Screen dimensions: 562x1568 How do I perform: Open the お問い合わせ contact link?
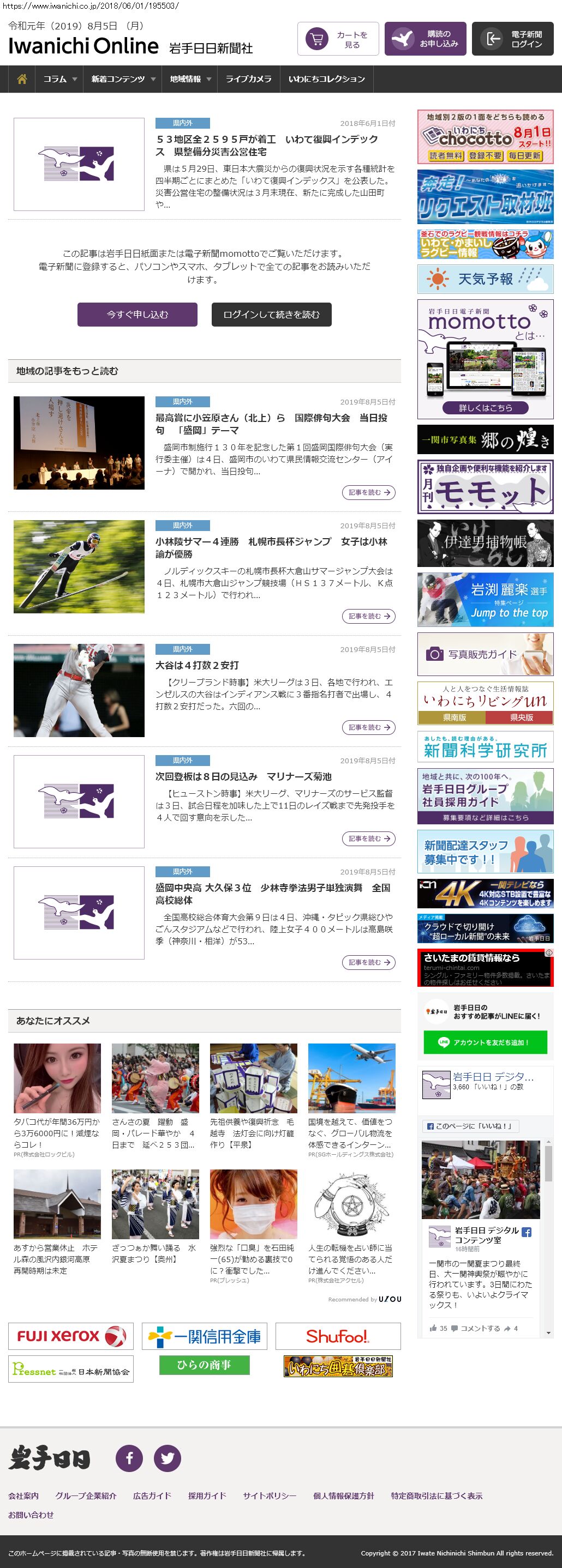click(x=31, y=1515)
